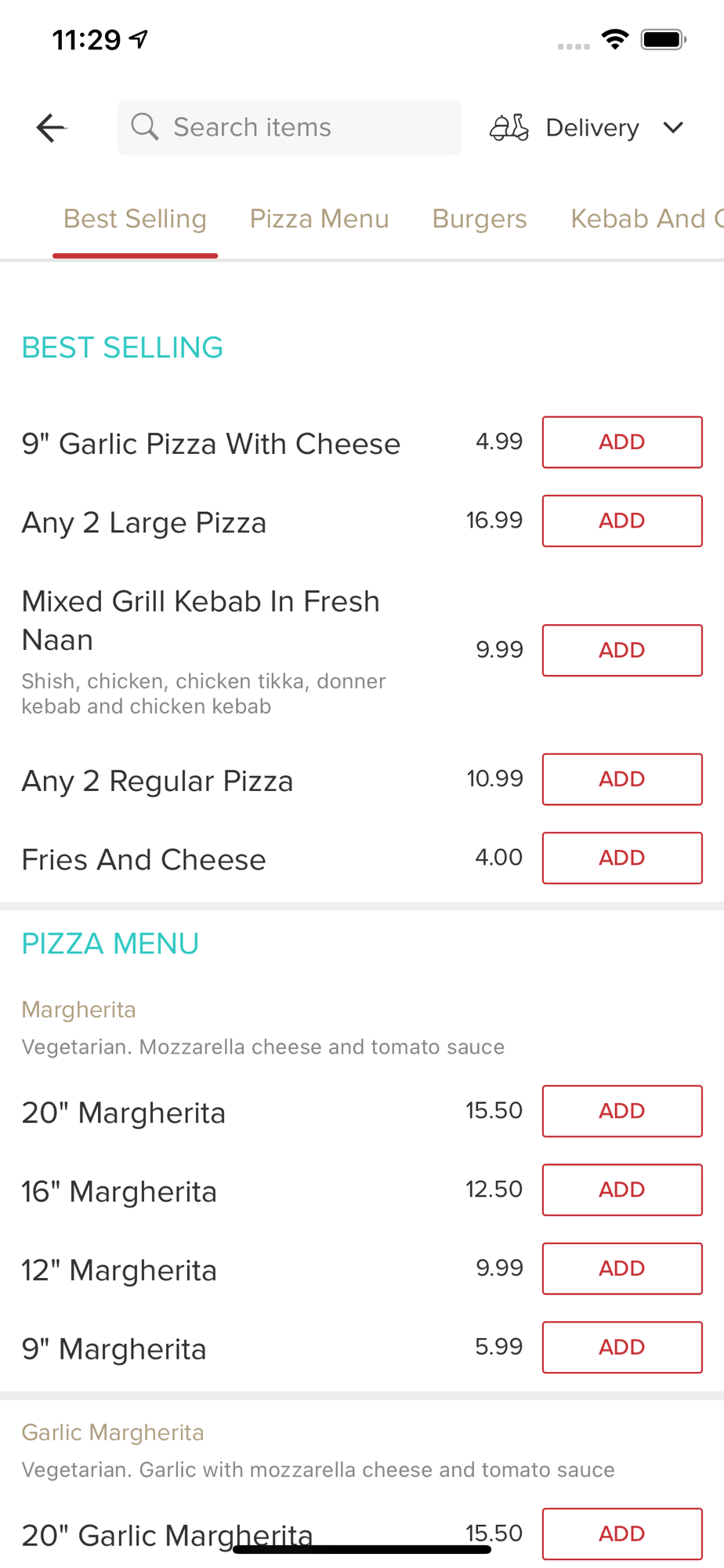724x1568 pixels.
Task: Open the Kebab And tab
Action: click(x=647, y=219)
